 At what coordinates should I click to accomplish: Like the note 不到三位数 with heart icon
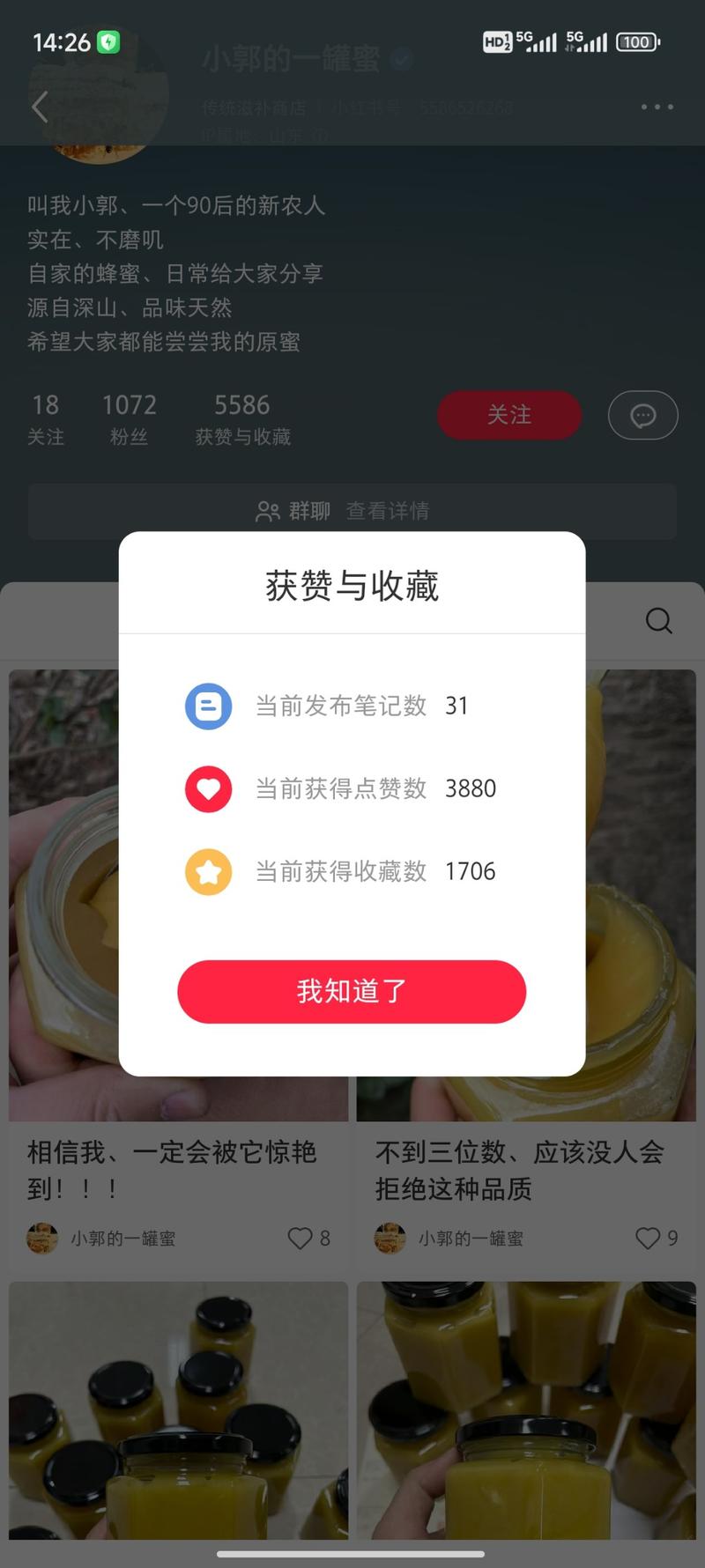(x=646, y=1238)
